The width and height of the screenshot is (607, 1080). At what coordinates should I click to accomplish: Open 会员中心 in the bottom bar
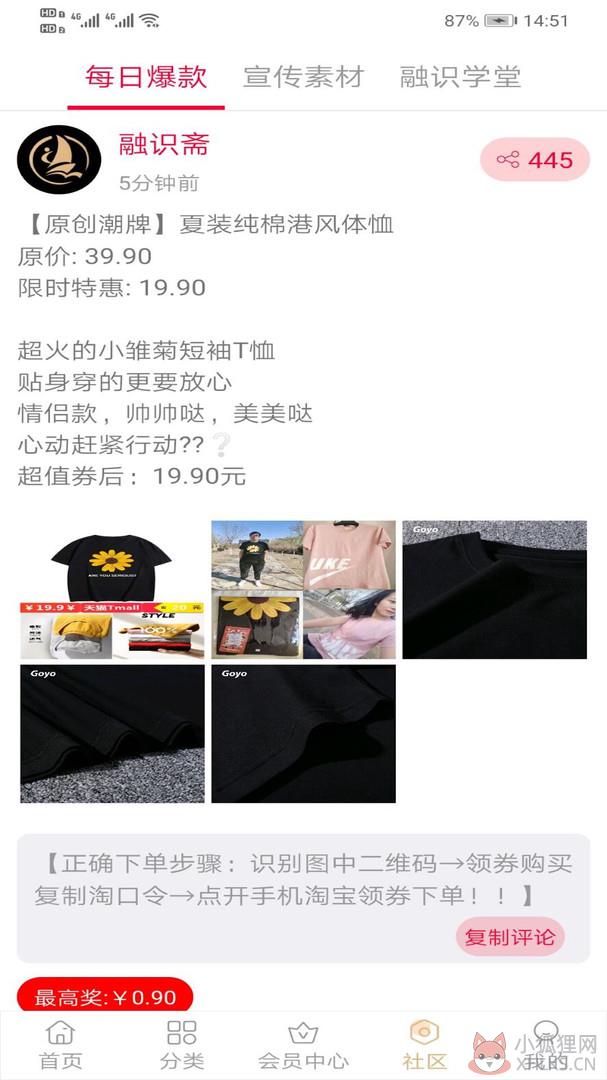coord(303,1045)
